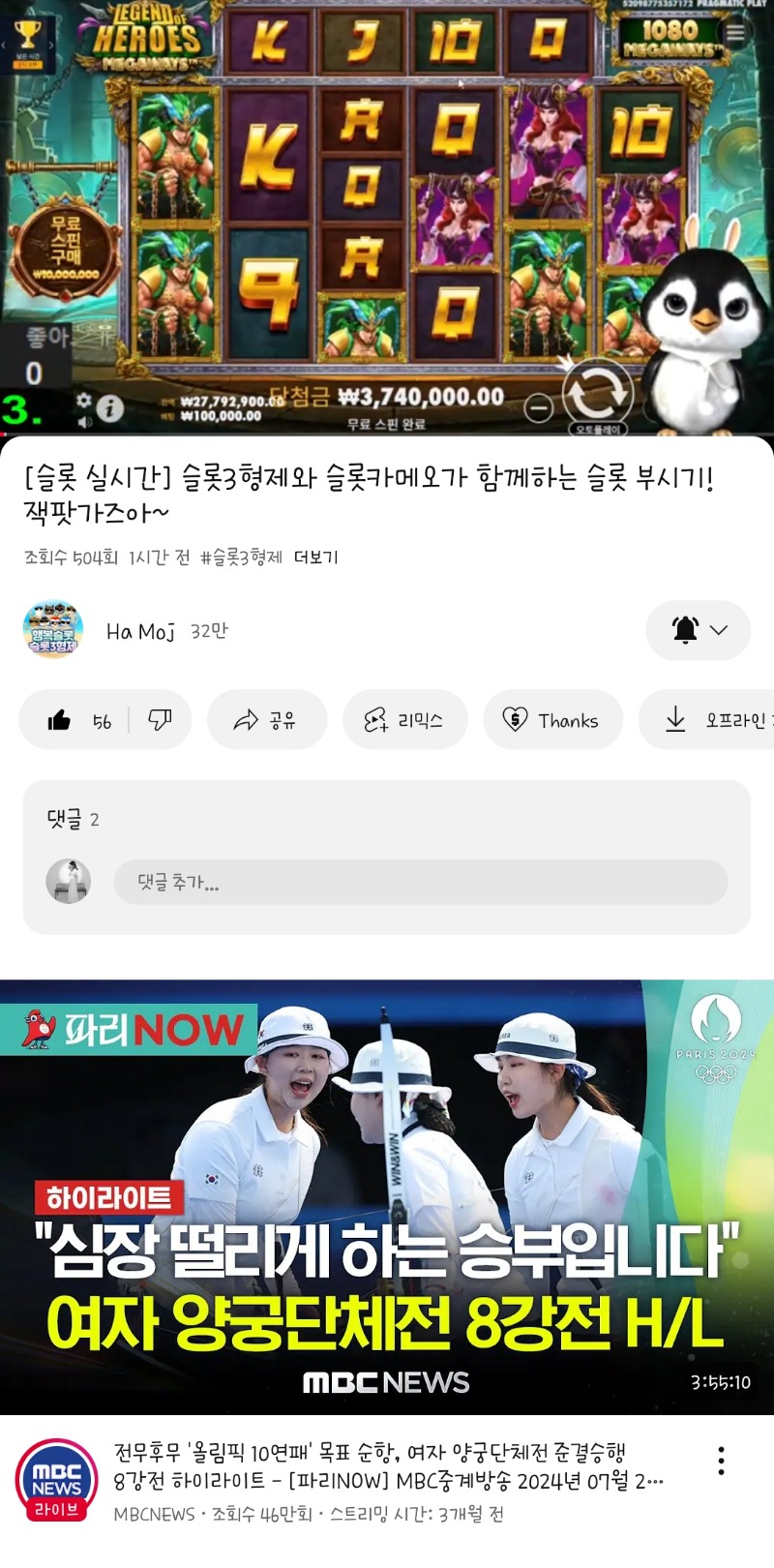Screen dimensions: 774x1568
Task: Open the 댓글 2 comments section
Action: 74,819
